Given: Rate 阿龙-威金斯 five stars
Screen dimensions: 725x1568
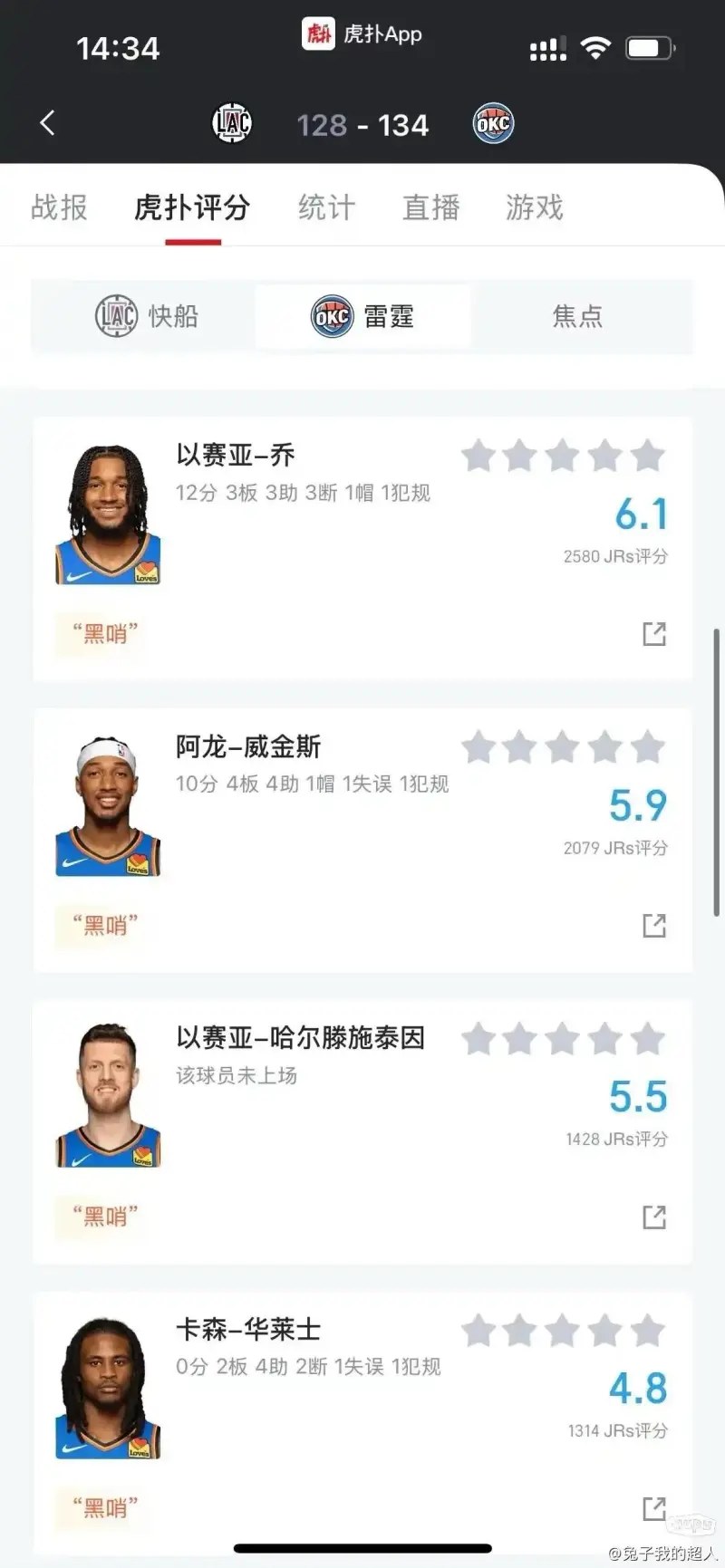Looking at the screenshot, I should pos(648,748).
